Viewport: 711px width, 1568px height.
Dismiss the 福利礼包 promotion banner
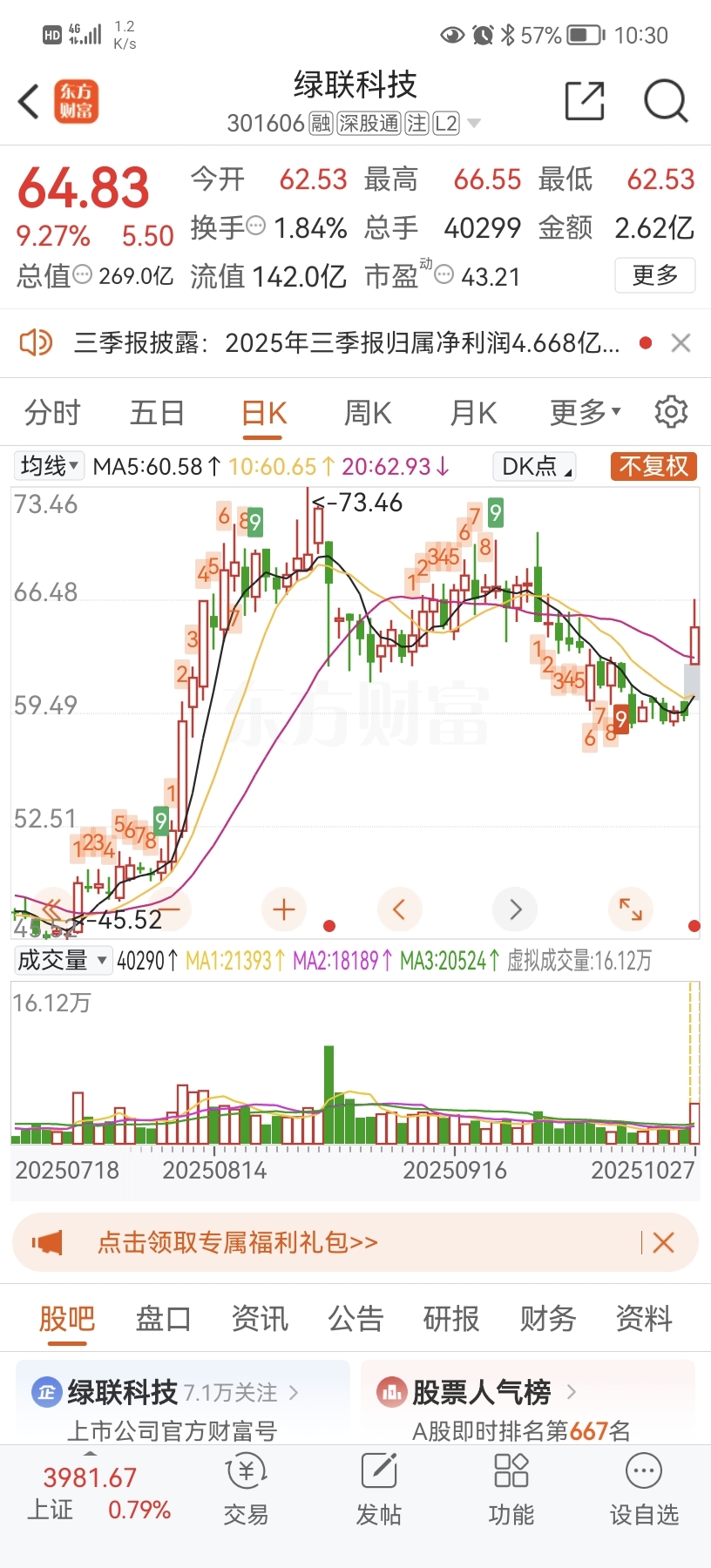[663, 1242]
